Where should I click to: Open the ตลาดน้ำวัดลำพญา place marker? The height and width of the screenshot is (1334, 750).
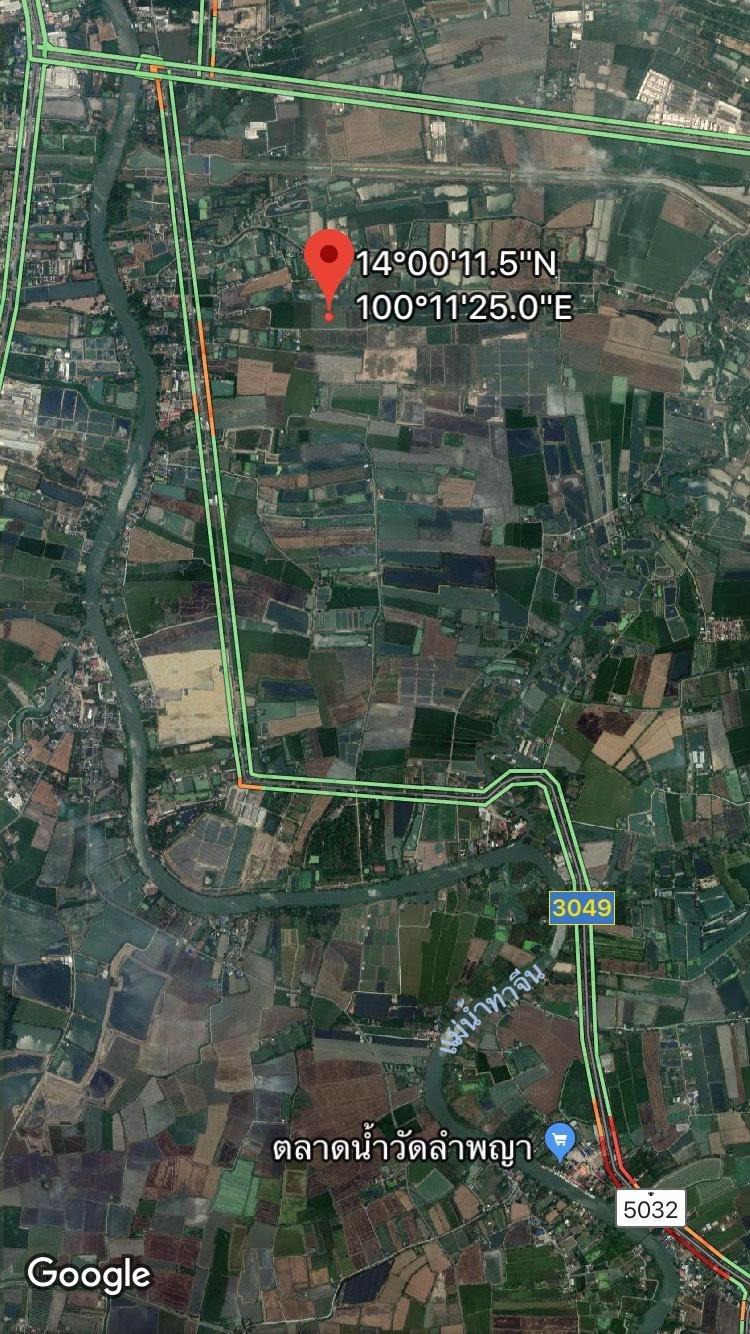tap(561, 1141)
